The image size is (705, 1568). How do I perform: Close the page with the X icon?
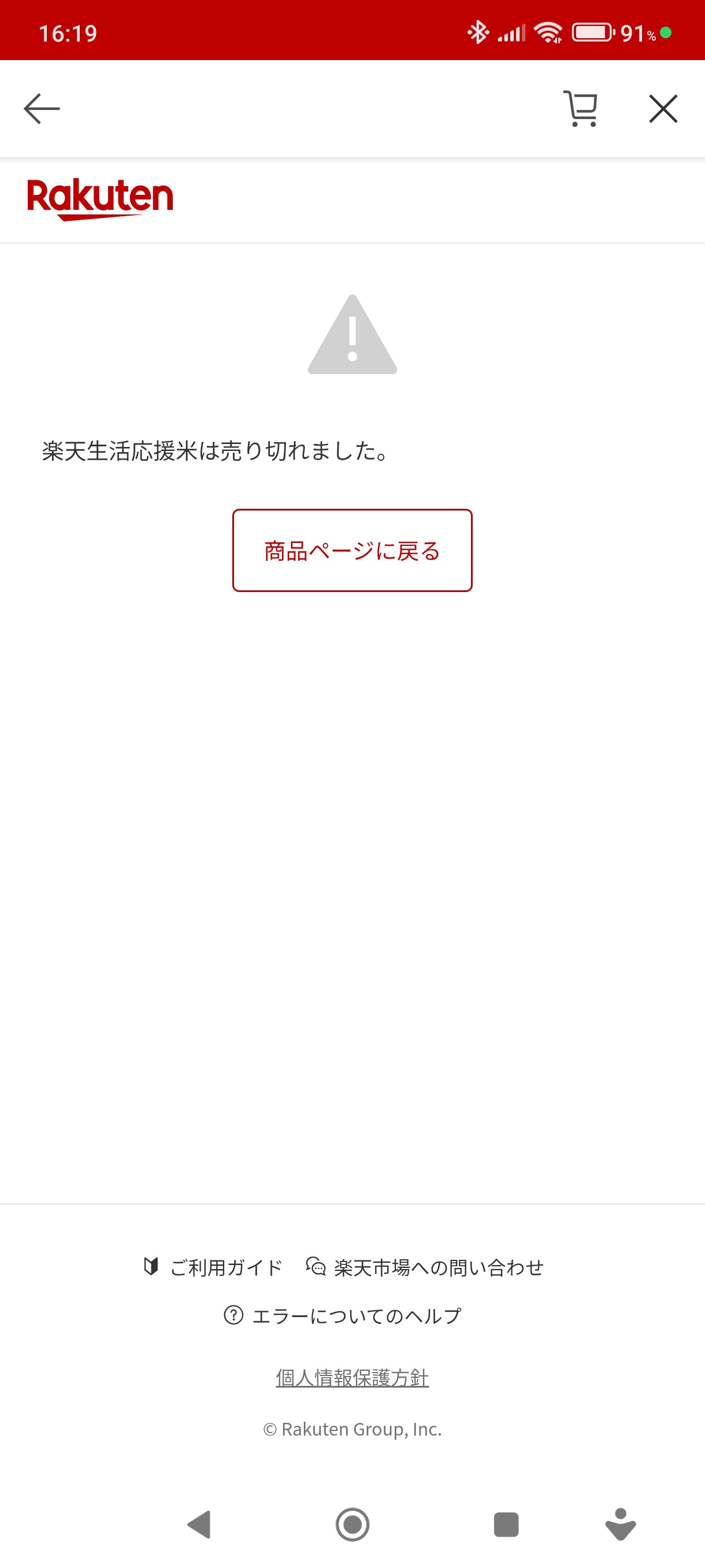click(663, 109)
